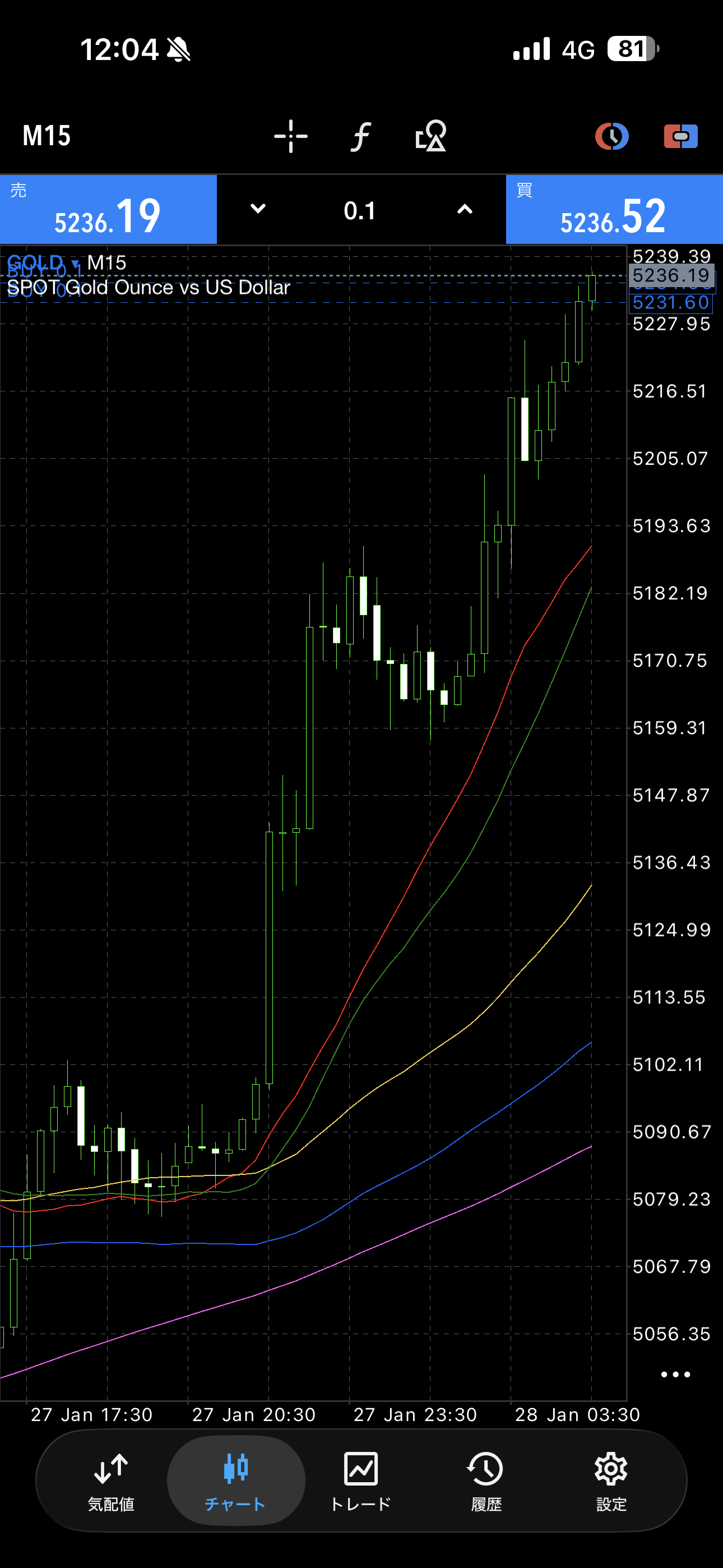Image resolution: width=723 pixels, height=1568 pixels.
Task: Sell gold at 5236.19
Action: pos(108,210)
